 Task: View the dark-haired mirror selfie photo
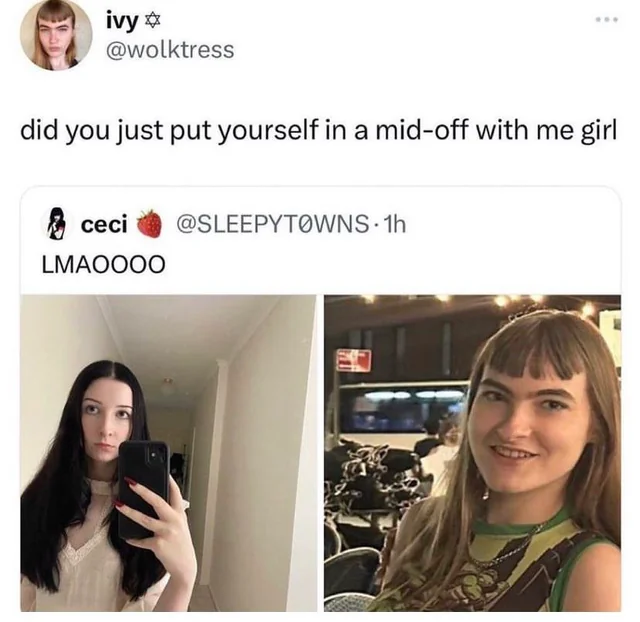click(169, 453)
